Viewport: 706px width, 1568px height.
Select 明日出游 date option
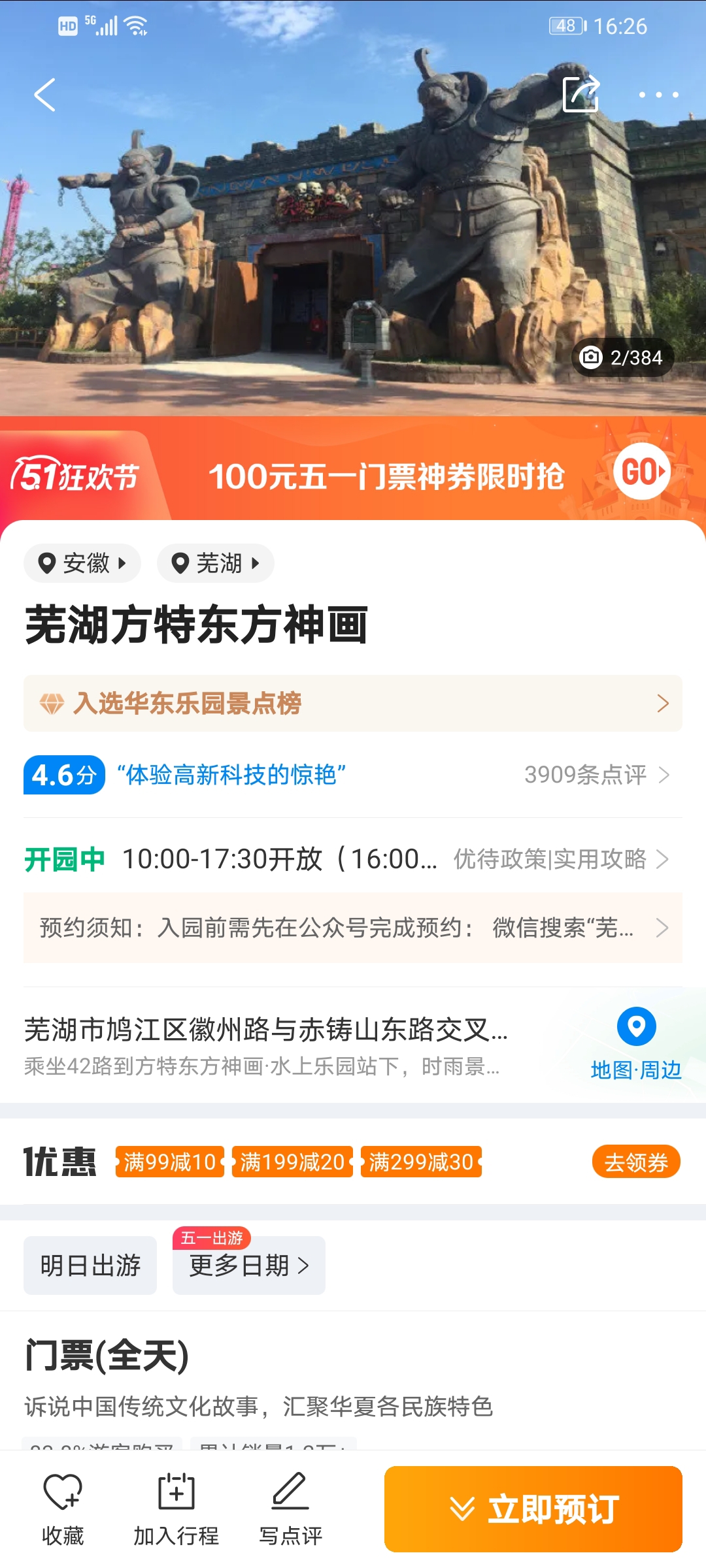[90, 1266]
